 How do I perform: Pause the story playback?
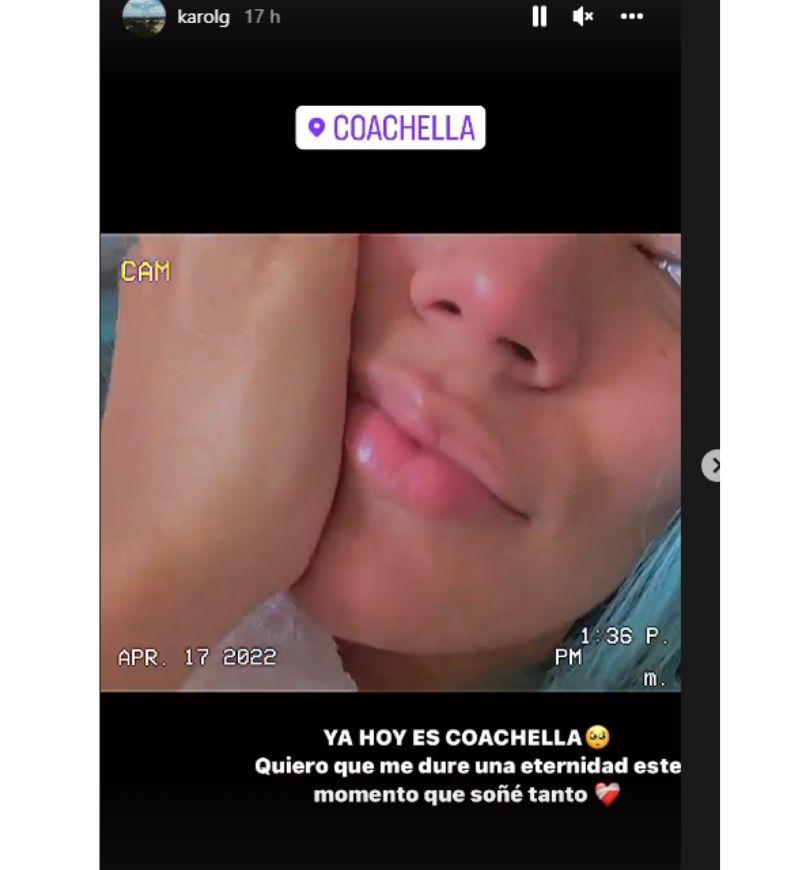coord(539,16)
